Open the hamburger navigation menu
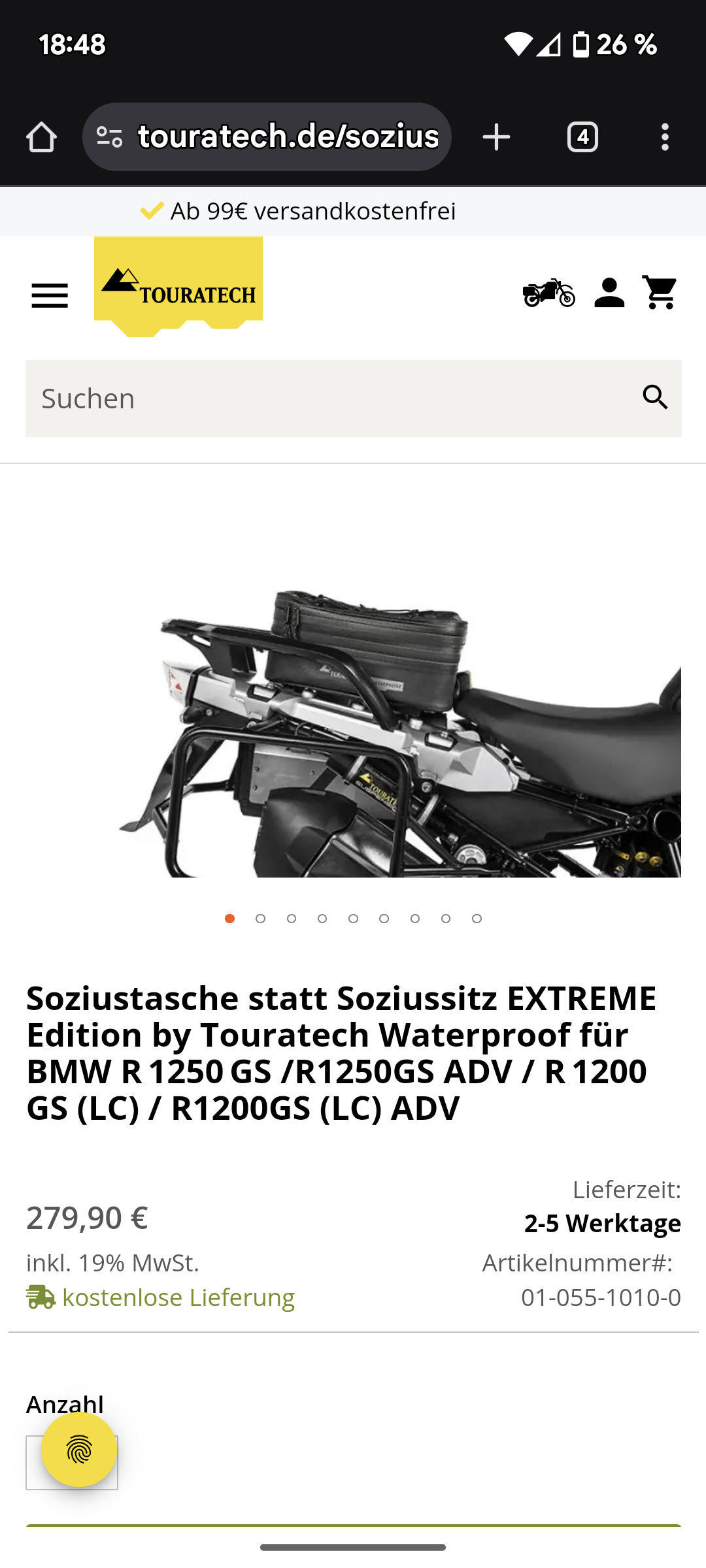 tap(50, 295)
